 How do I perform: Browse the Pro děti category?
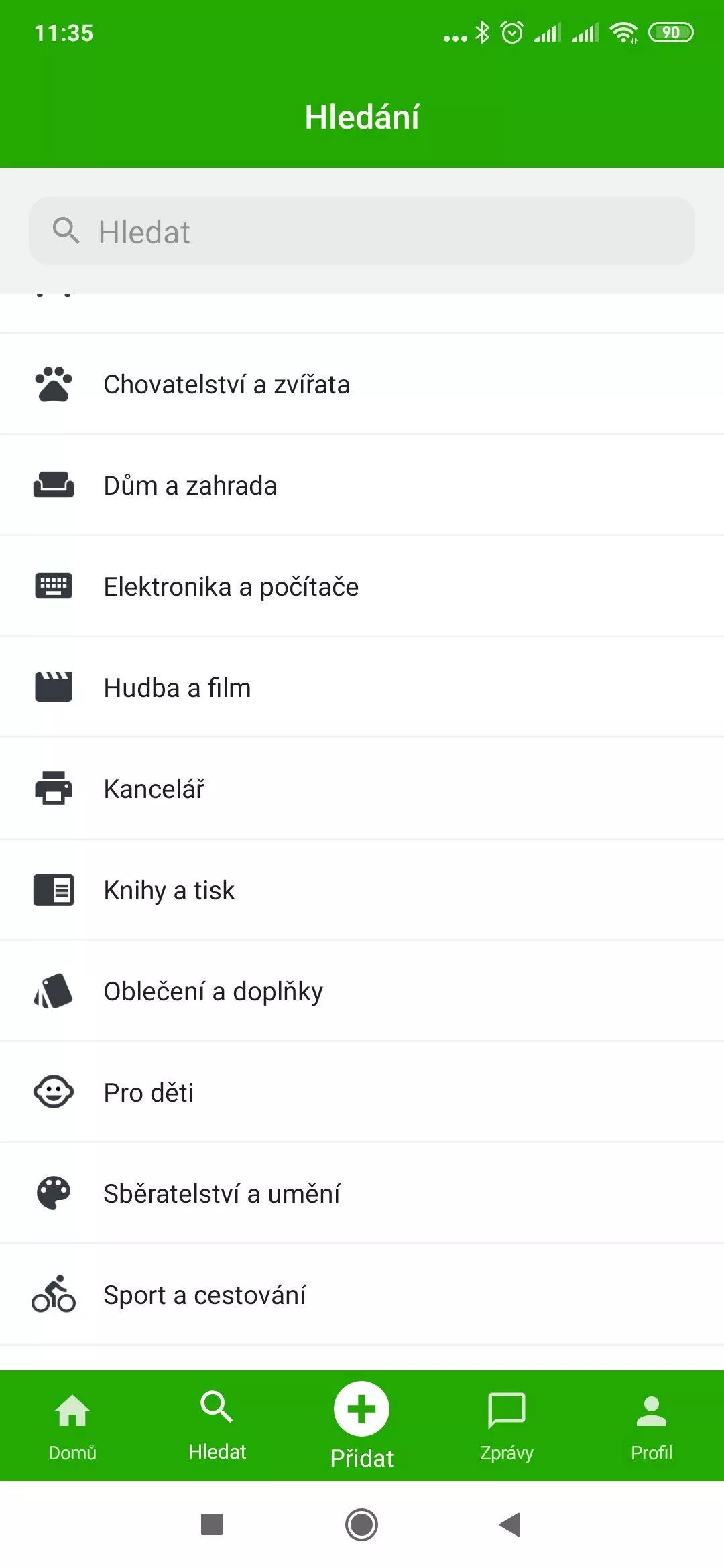(x=362, y=1092)
